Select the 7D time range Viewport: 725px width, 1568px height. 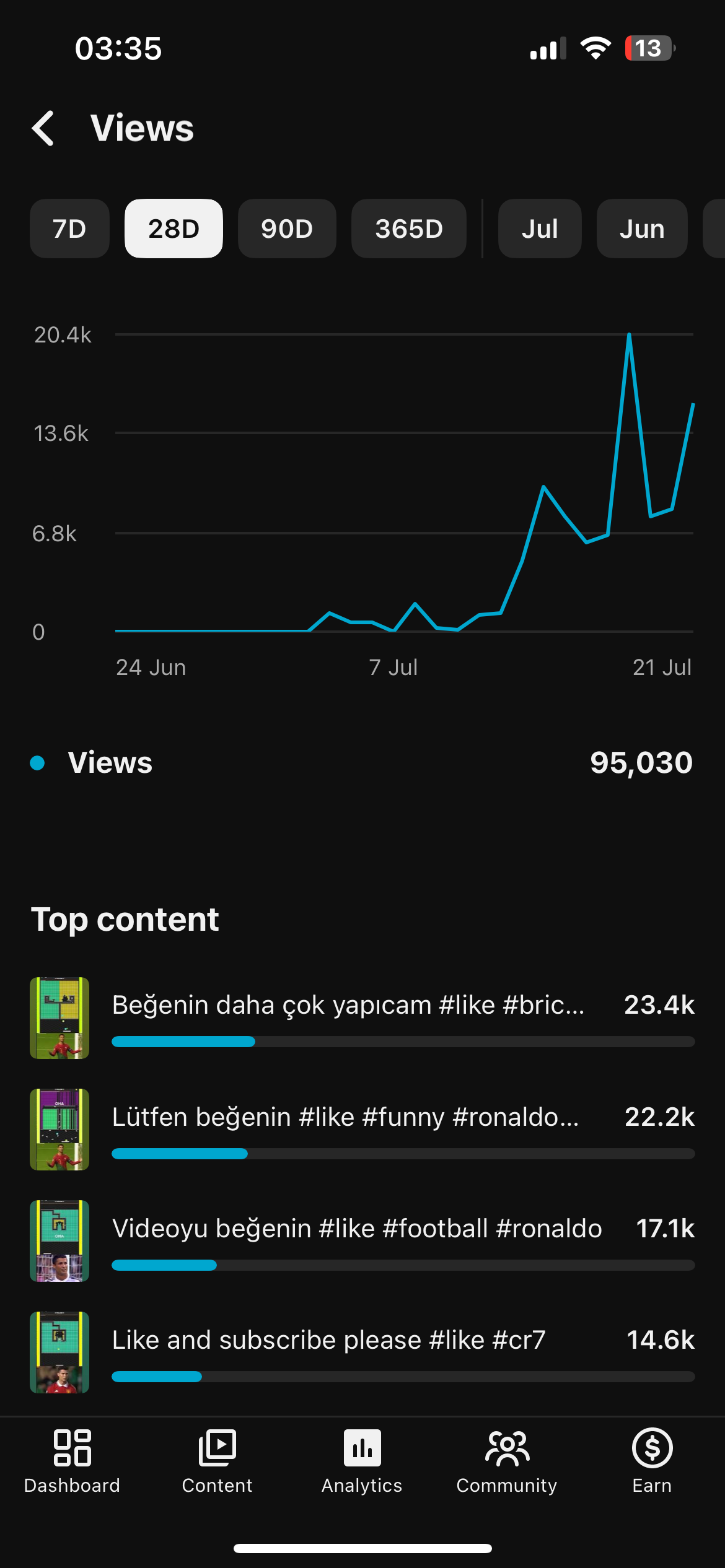[x=69, y=229]
